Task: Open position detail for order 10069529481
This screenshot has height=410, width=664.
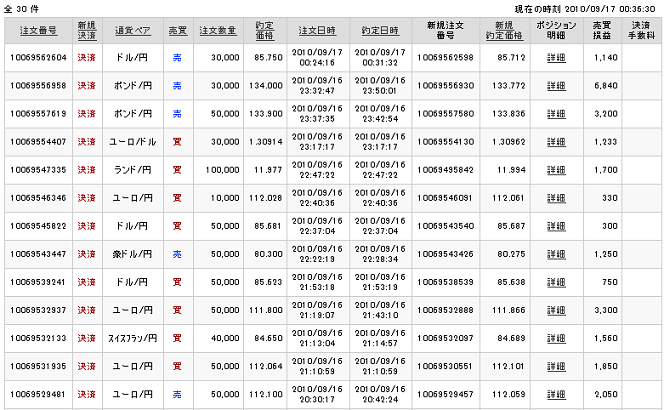Action: pos(556,394)
